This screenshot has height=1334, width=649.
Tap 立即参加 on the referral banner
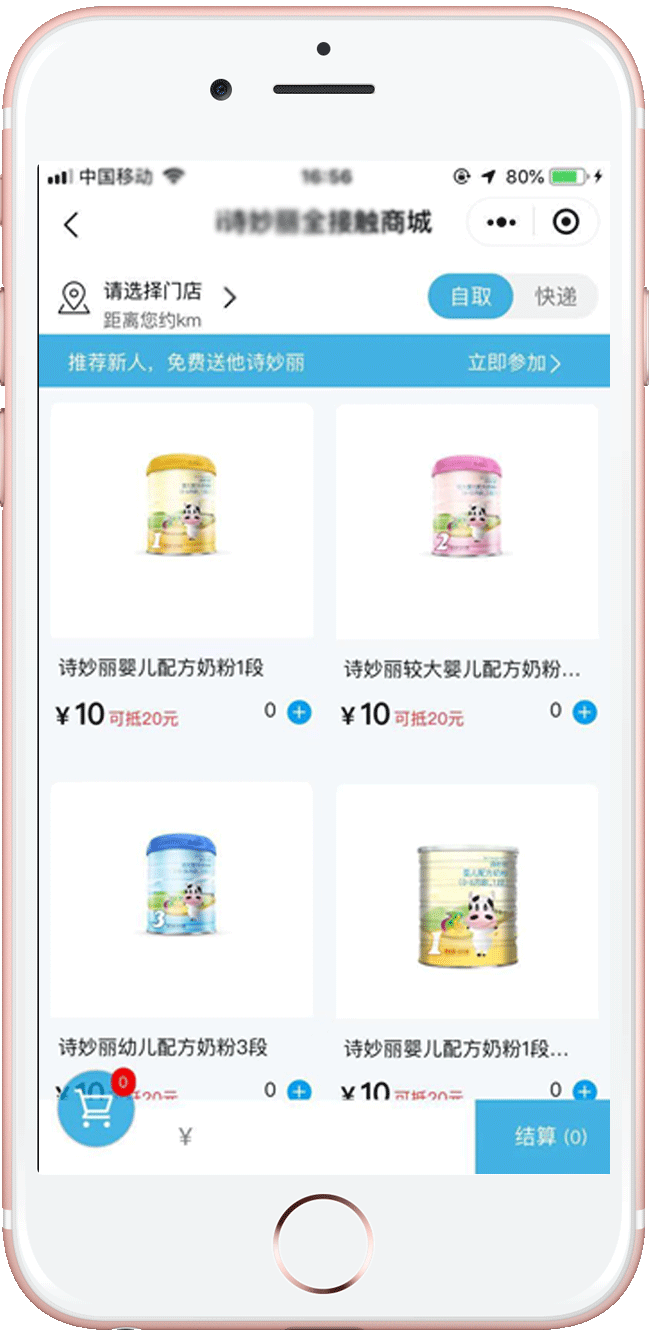coord(514,363)
